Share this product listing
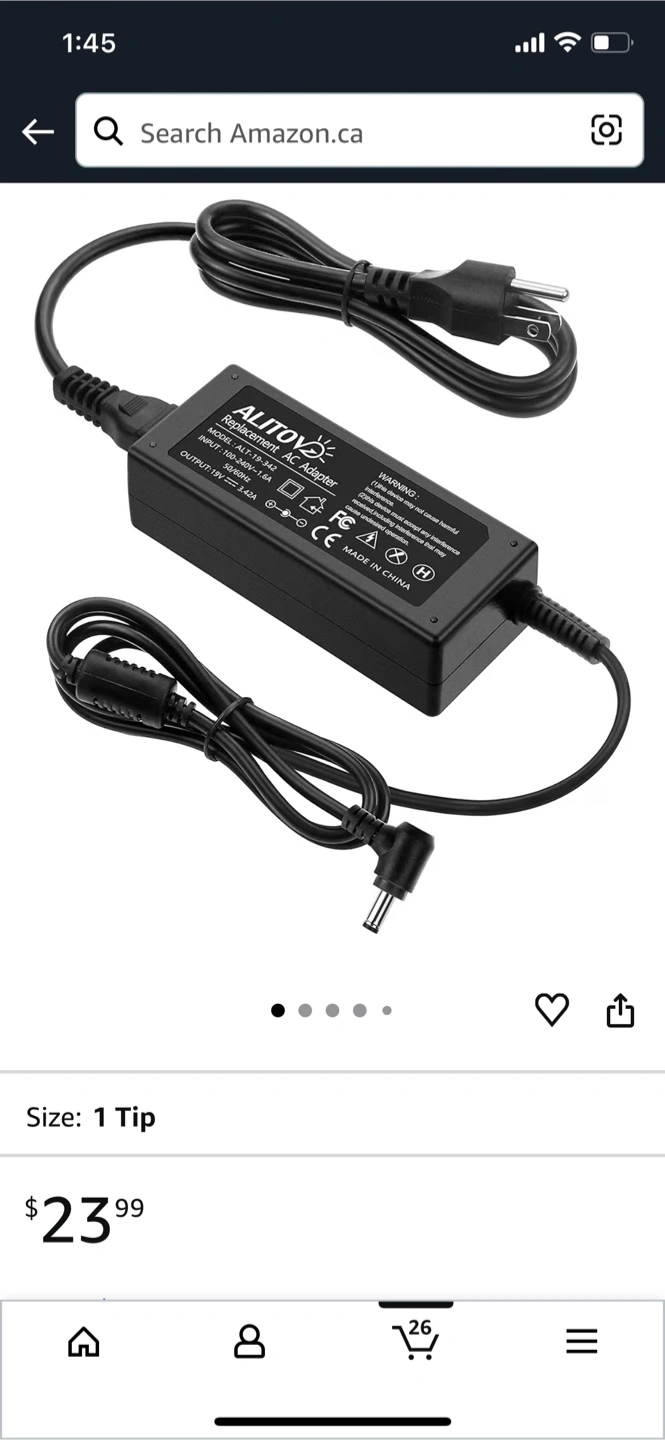665x1440 pixels. [x=620, y=1010]
